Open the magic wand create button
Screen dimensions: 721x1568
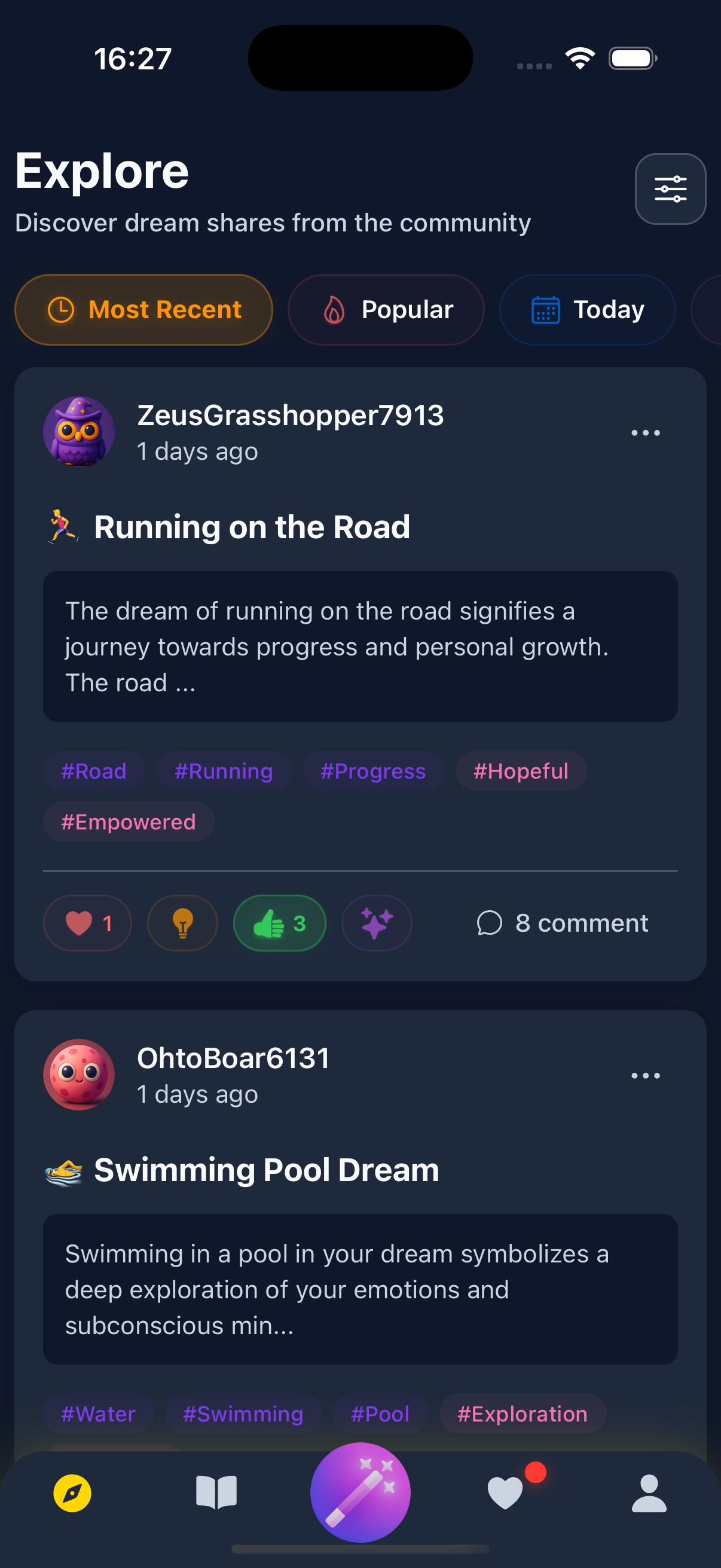(x=360, y=1492)
